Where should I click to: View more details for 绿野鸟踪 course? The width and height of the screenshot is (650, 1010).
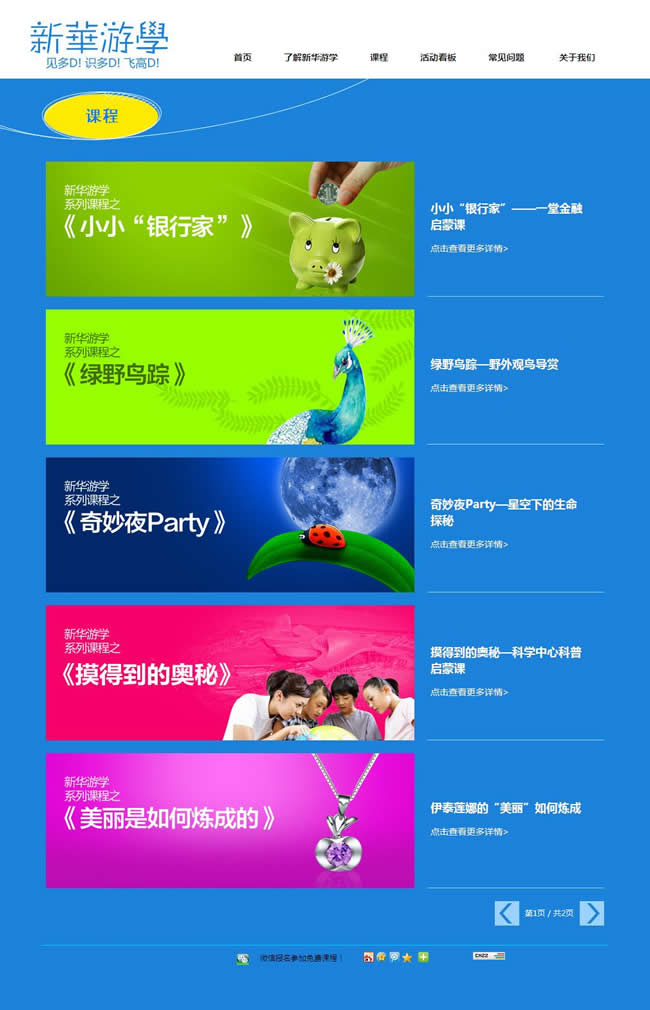coord(469,388)
